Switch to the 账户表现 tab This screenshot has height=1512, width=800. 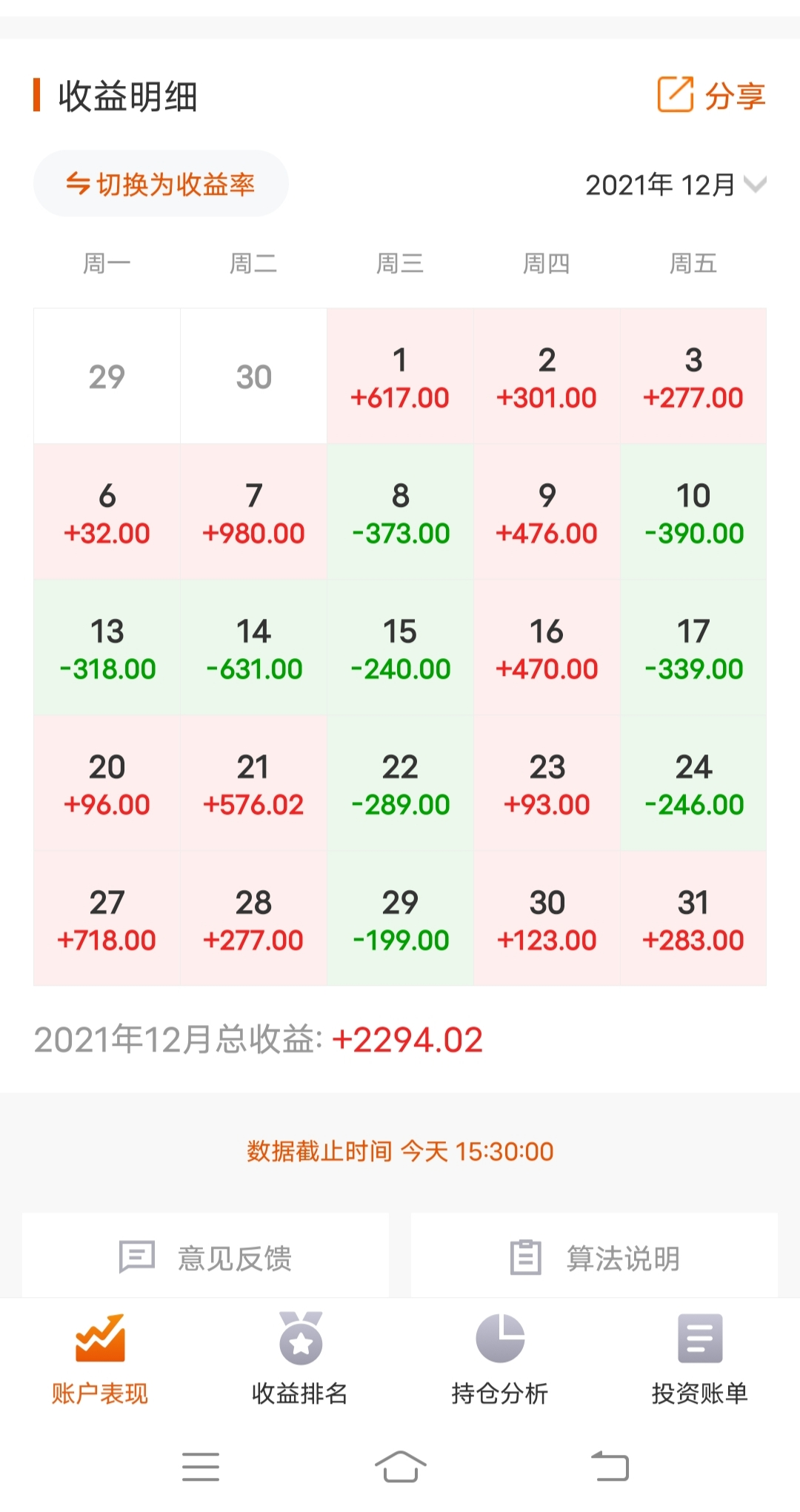coord(100,1361)
